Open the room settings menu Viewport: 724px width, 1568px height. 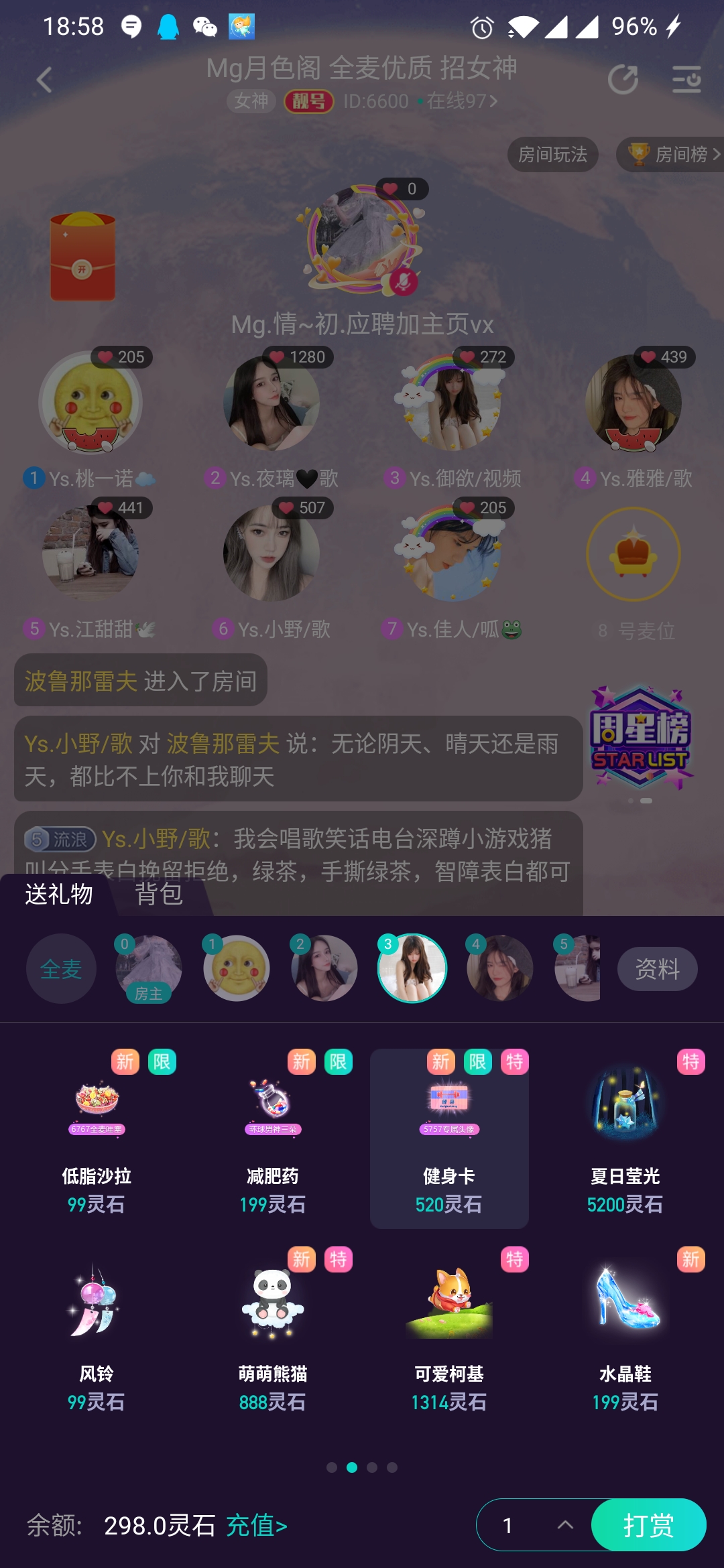click(x=686, y=80)
